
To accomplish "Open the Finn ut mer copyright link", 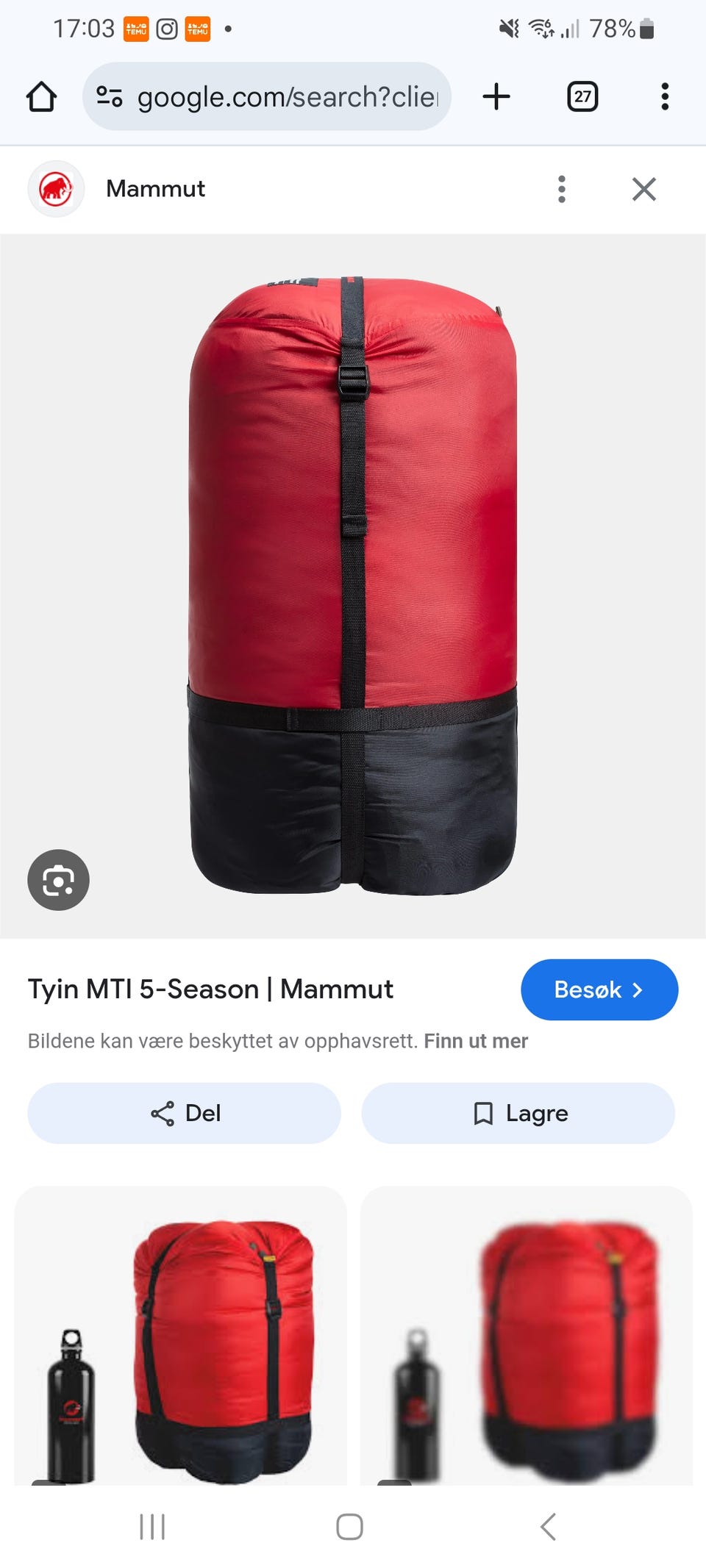I will (x=476, y=1041).
